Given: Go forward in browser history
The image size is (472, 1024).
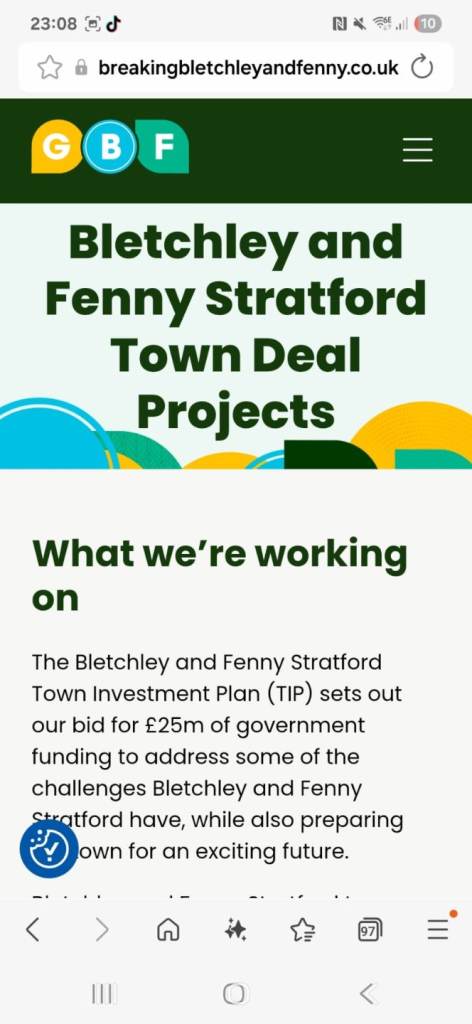Looking at the screenshot, I should pos(101,929).
